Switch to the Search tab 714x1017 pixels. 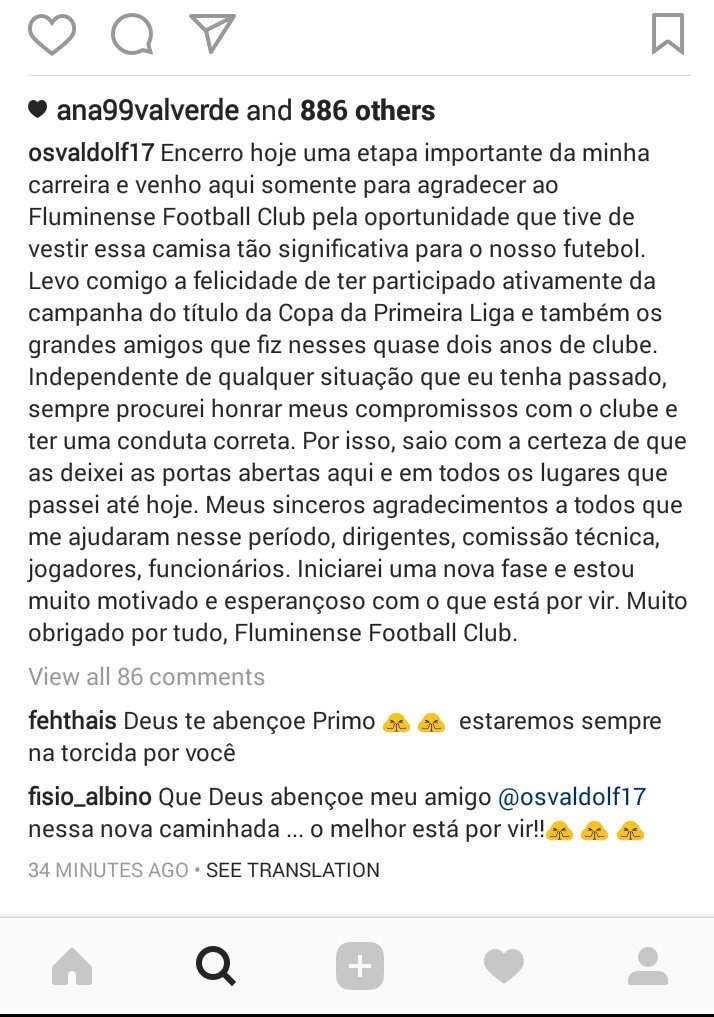click(215, 966)
